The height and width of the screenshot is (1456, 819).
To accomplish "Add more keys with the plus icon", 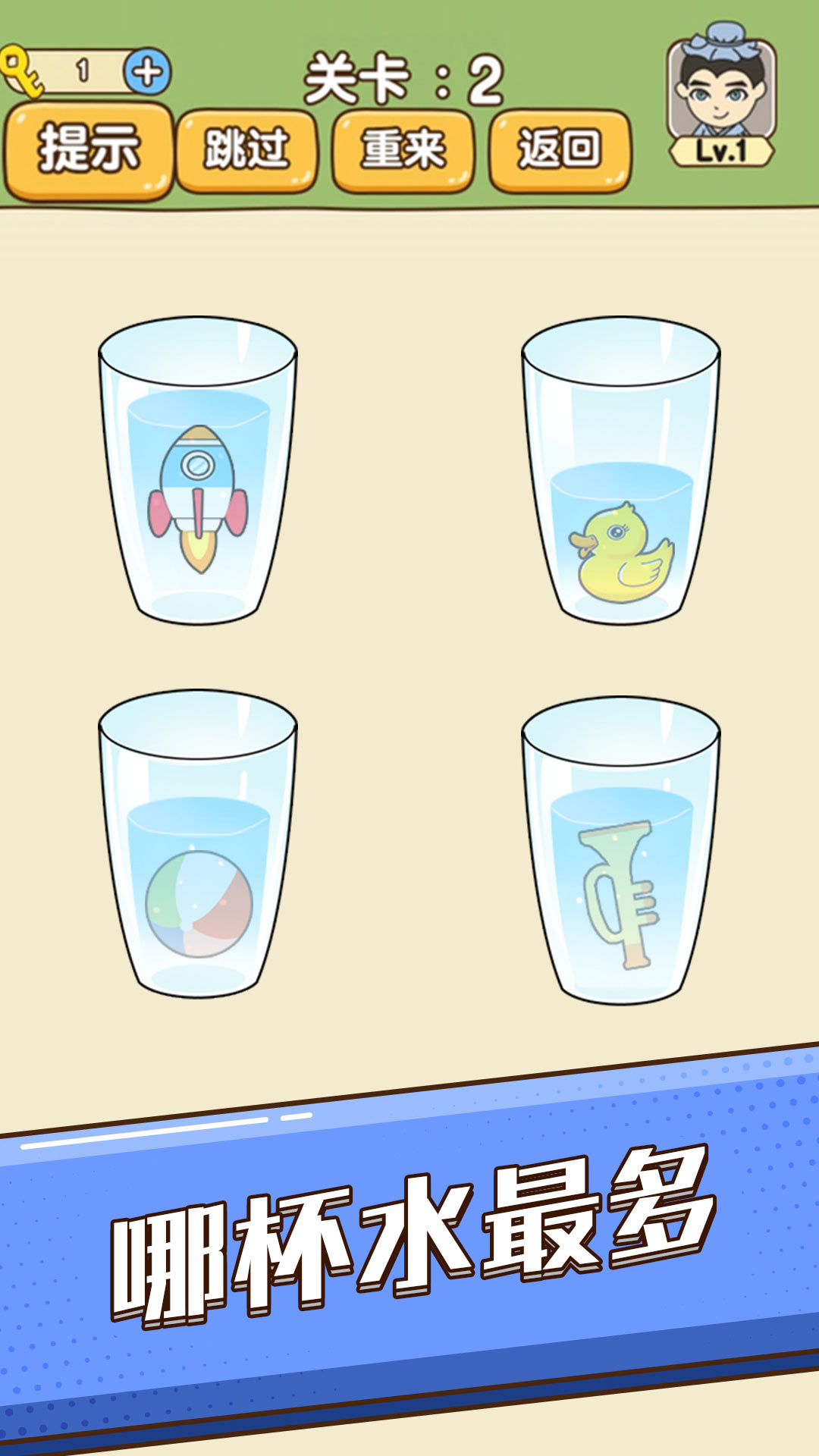I will [147, 72].
